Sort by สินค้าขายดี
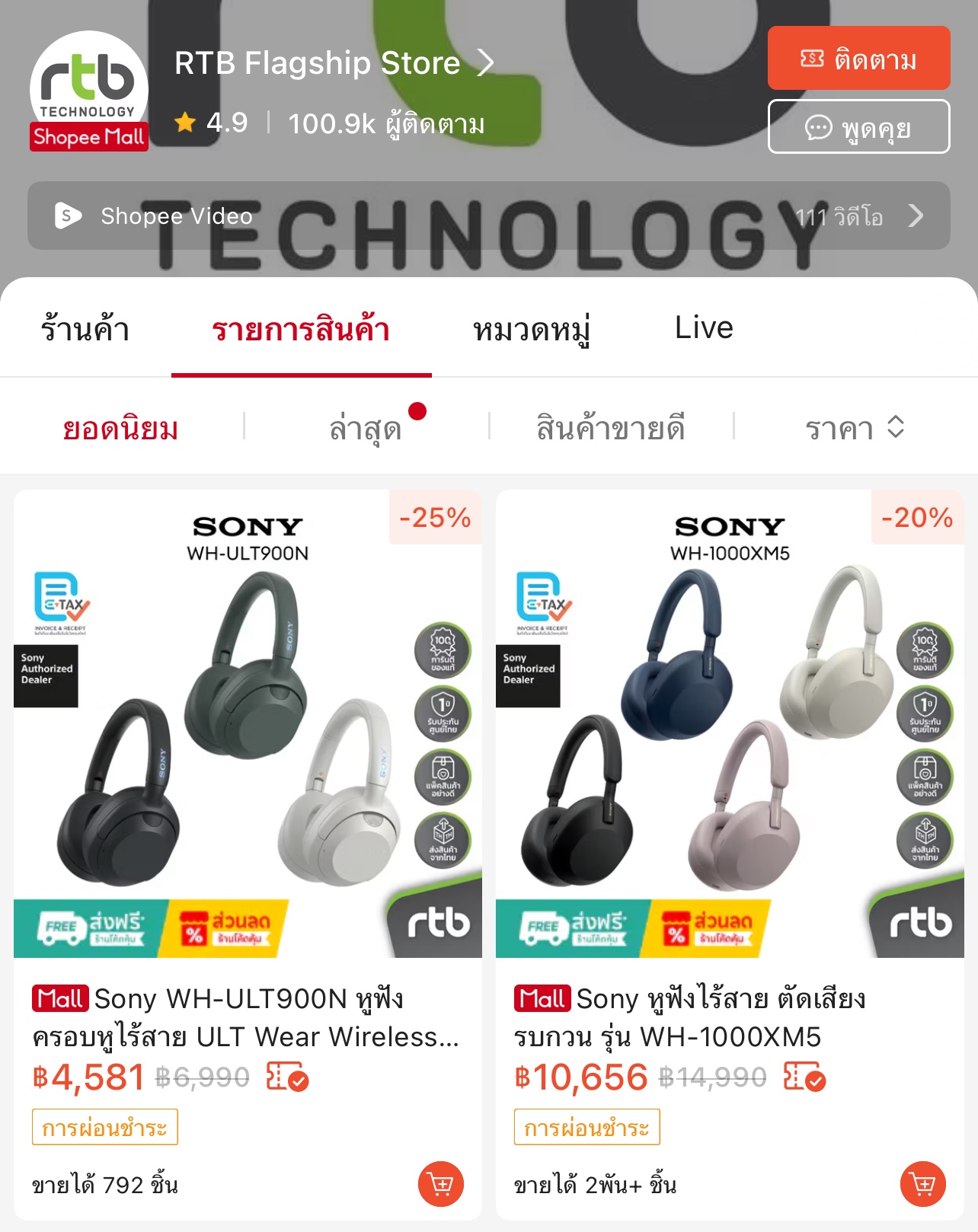This screenshot has width=978, height=1232. pyautogui.click(x=611, y=428)
